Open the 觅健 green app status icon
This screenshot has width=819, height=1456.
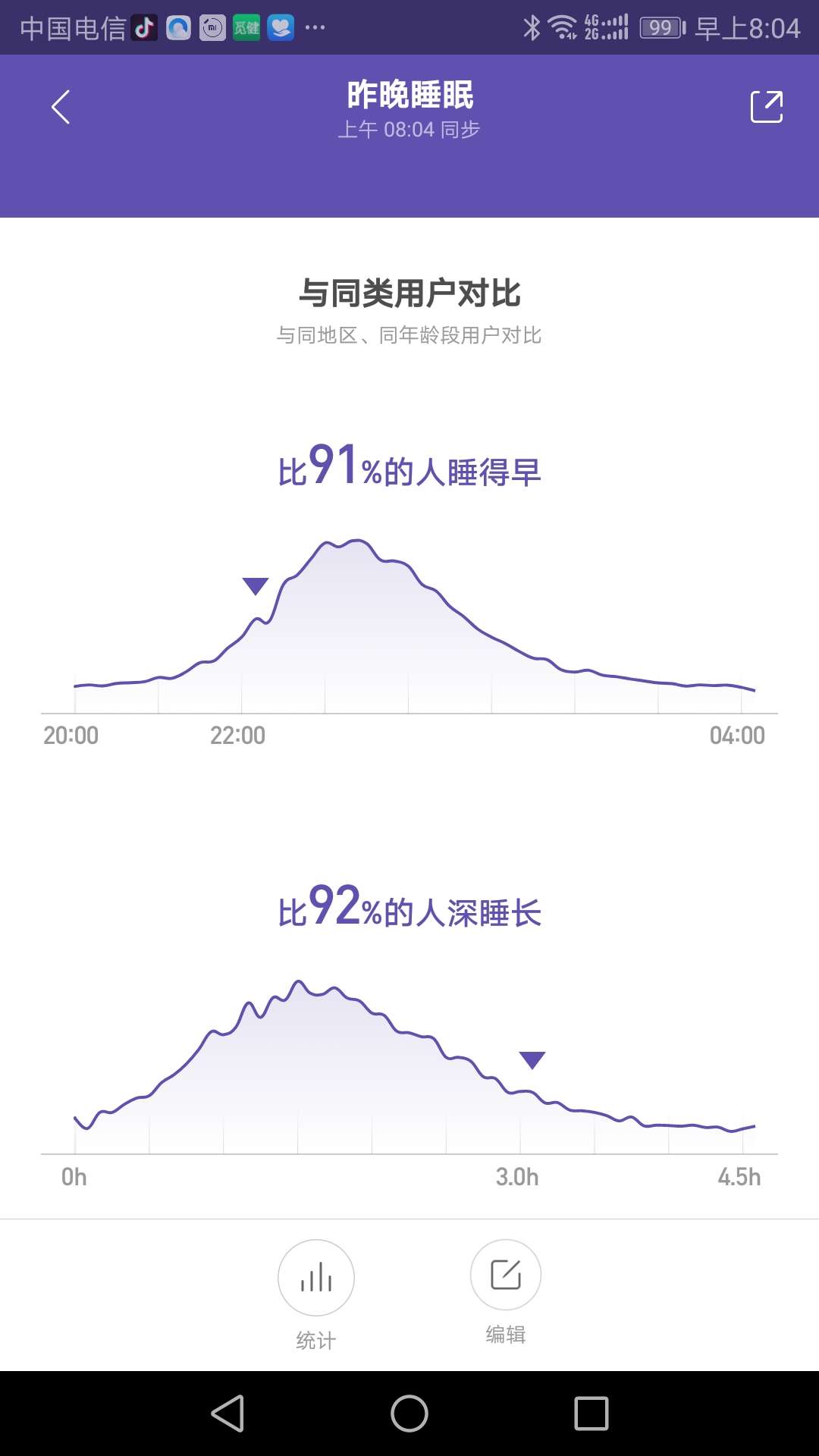(246, 27)
